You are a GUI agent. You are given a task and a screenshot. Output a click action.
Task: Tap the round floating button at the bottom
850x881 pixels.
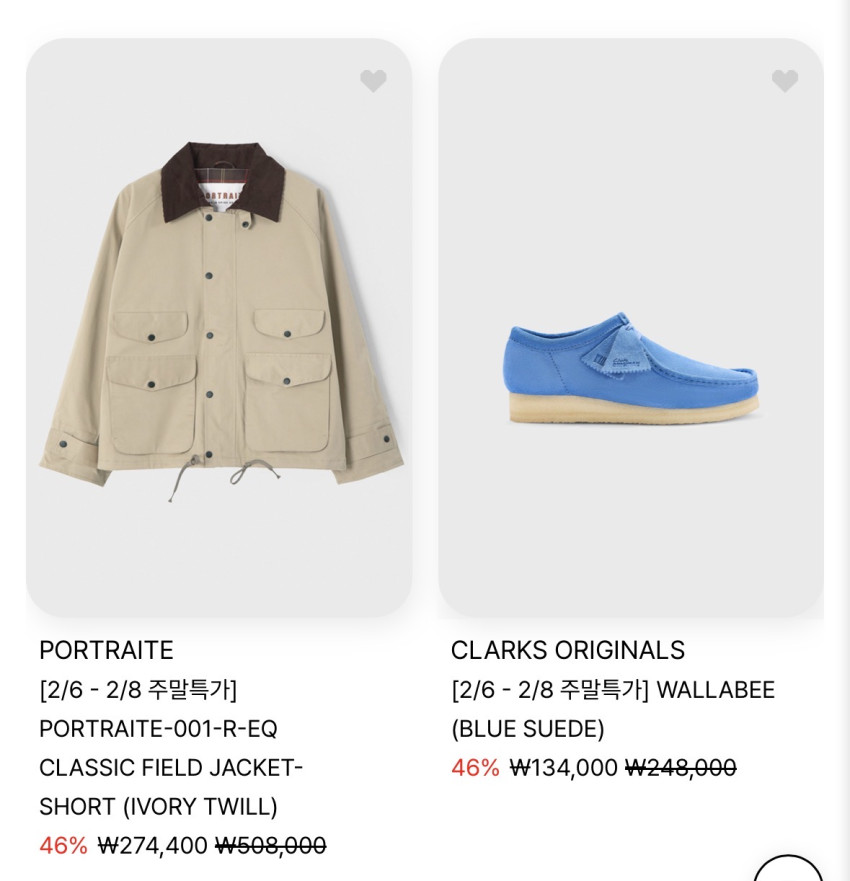click(788, 872)
